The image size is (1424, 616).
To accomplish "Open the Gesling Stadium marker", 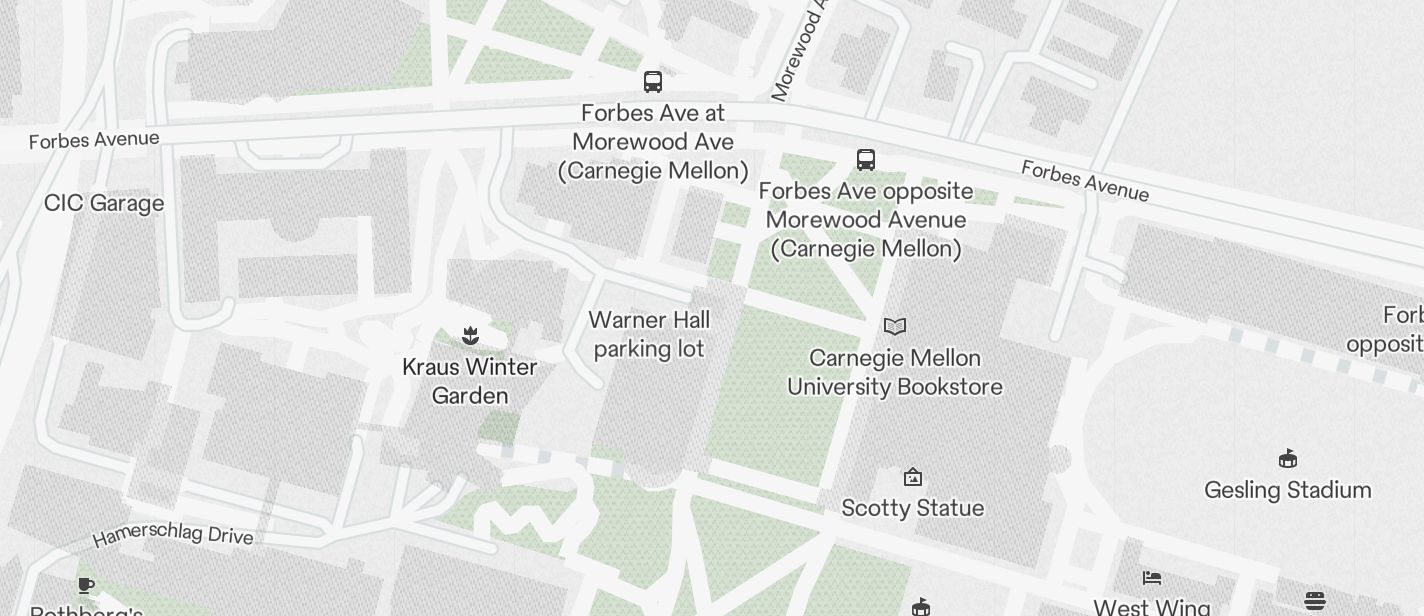I will [1288, 459].
